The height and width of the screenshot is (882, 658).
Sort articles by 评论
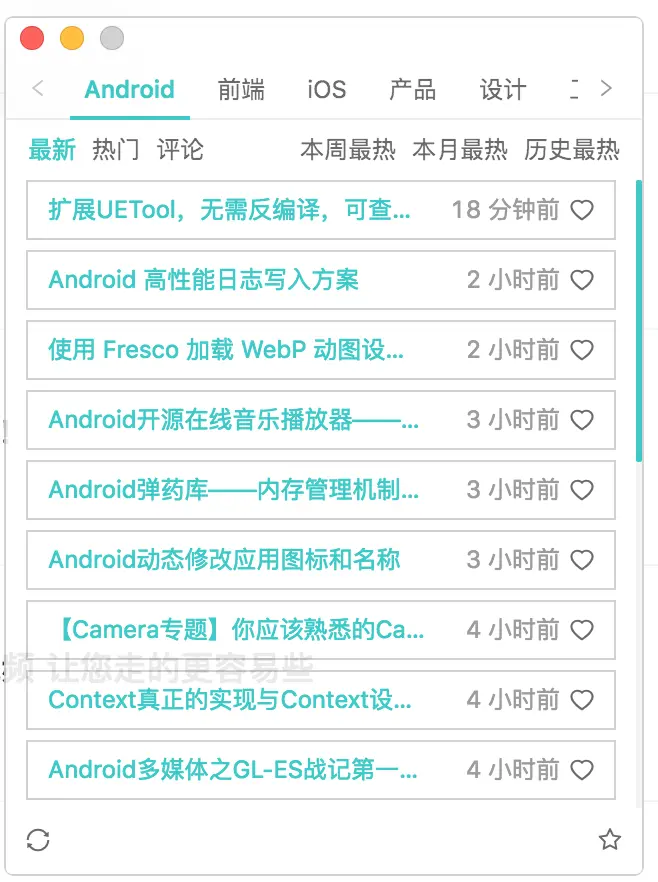180,150
